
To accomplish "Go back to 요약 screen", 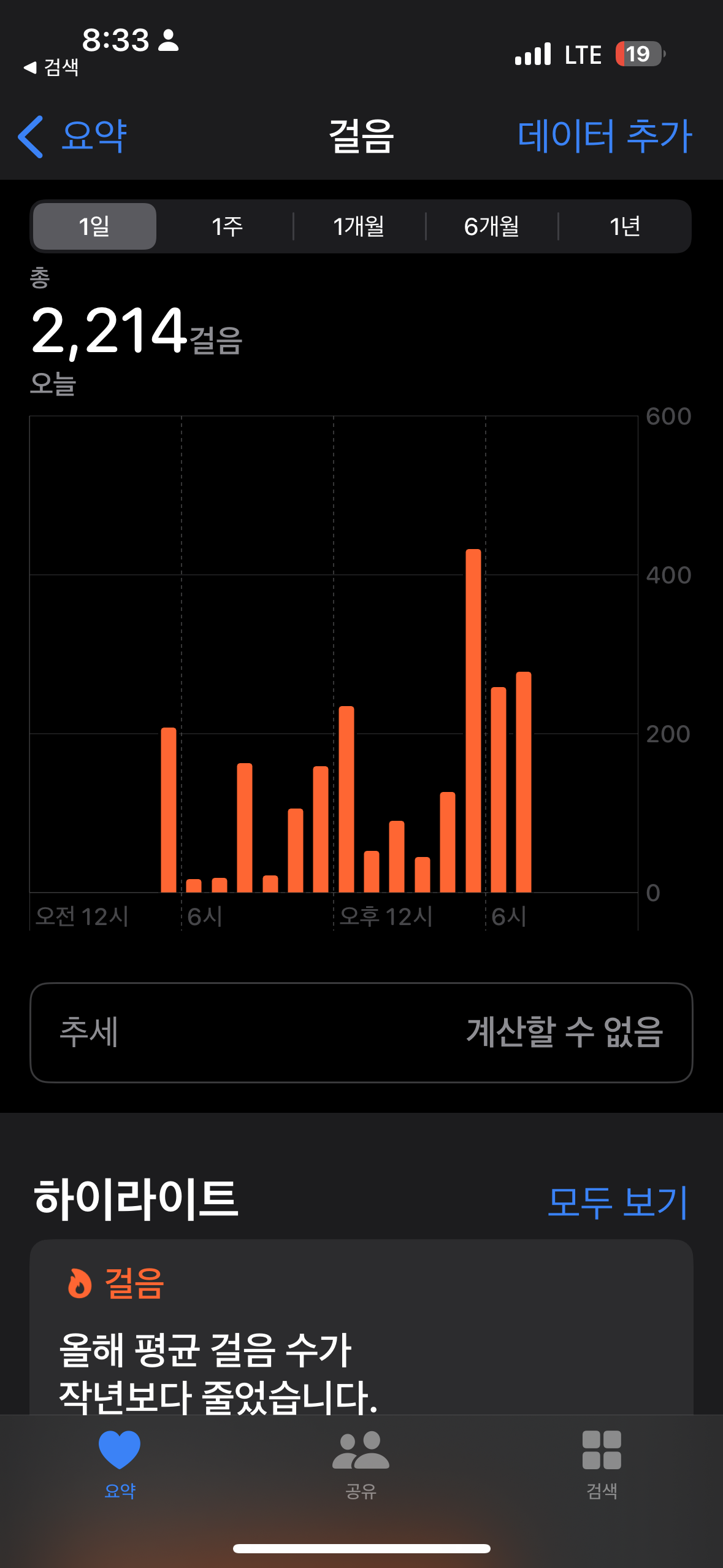I will [x=74, y=136].
